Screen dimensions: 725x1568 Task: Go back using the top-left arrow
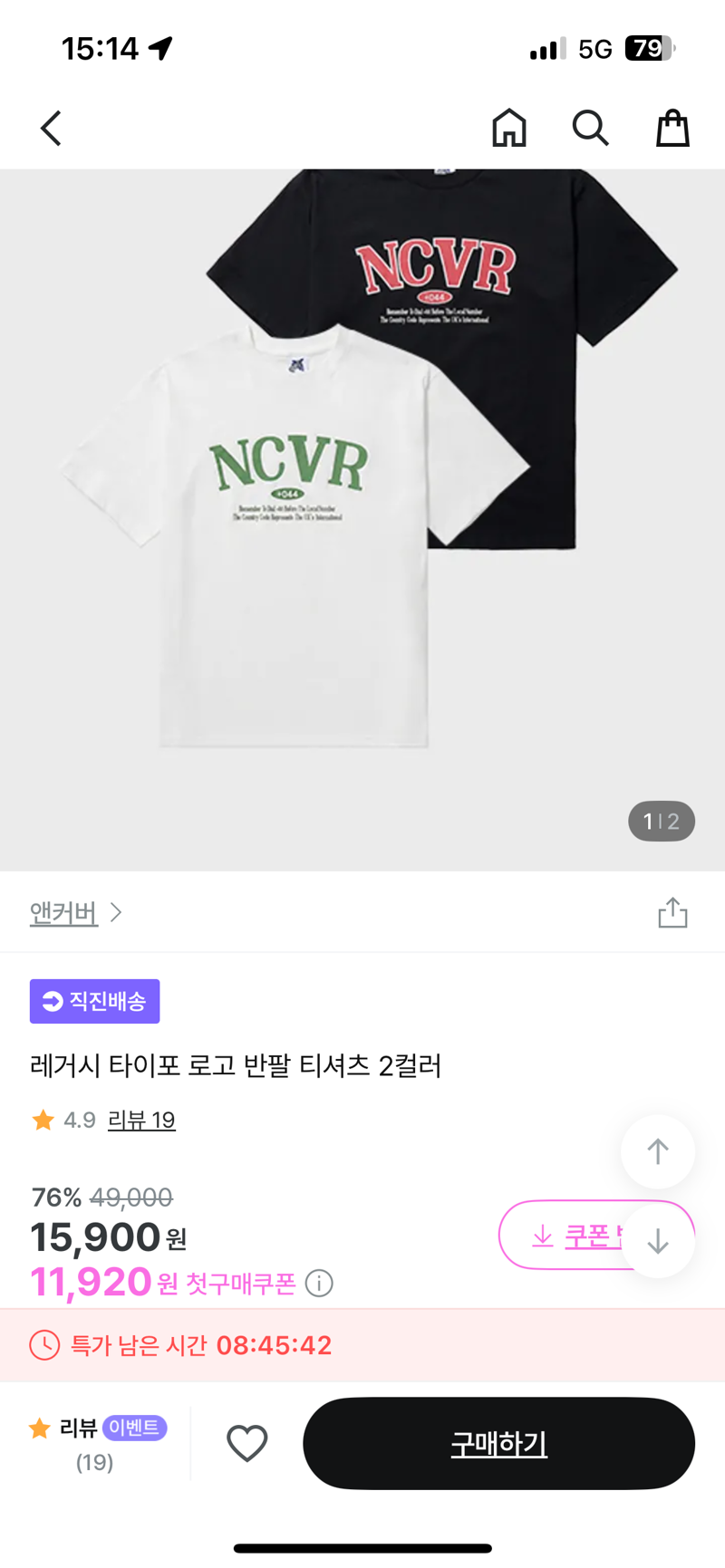point(52,128)
